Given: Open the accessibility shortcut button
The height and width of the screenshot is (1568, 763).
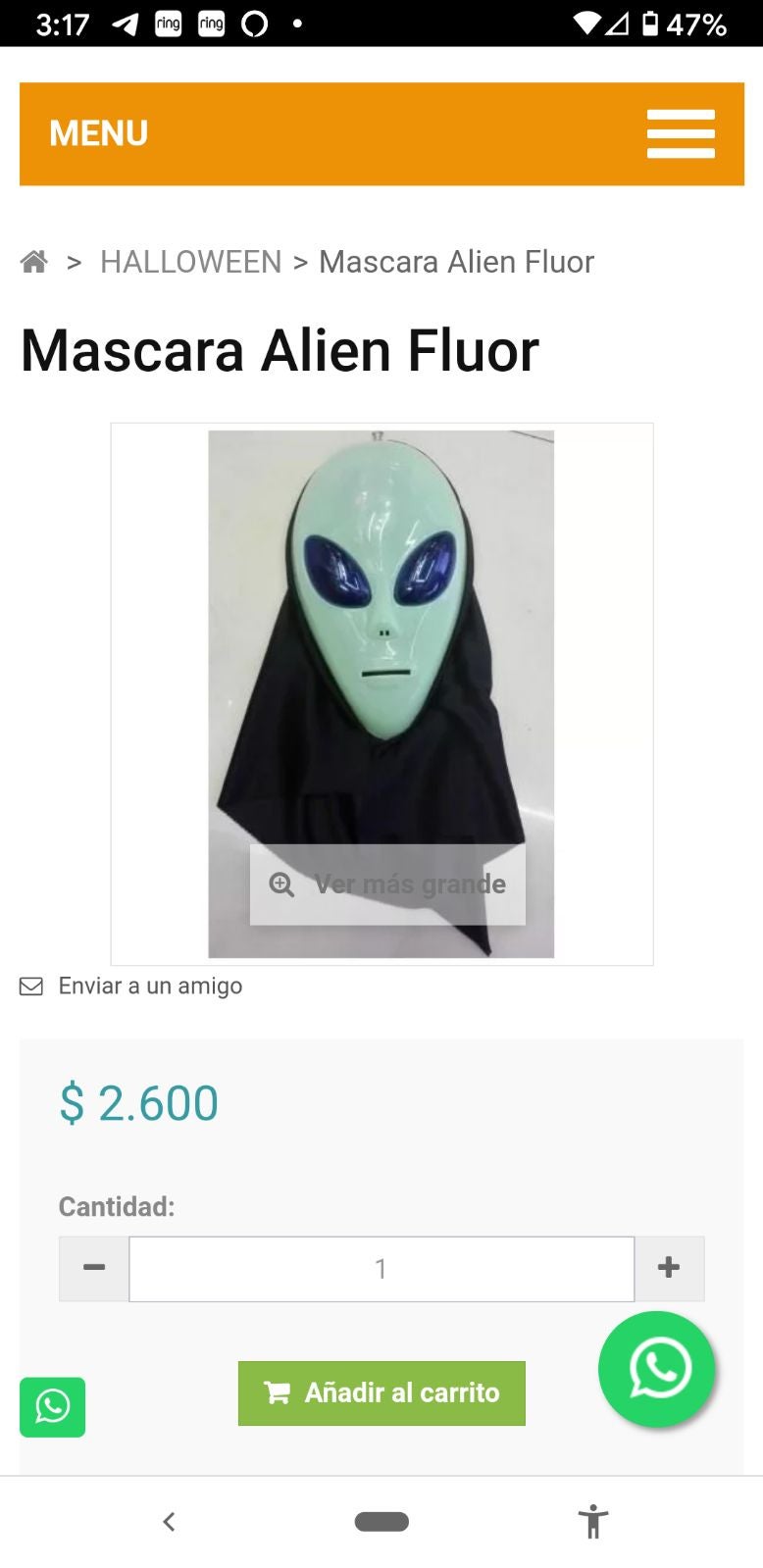Looking at the screenshot, I should click(593, 1522).
